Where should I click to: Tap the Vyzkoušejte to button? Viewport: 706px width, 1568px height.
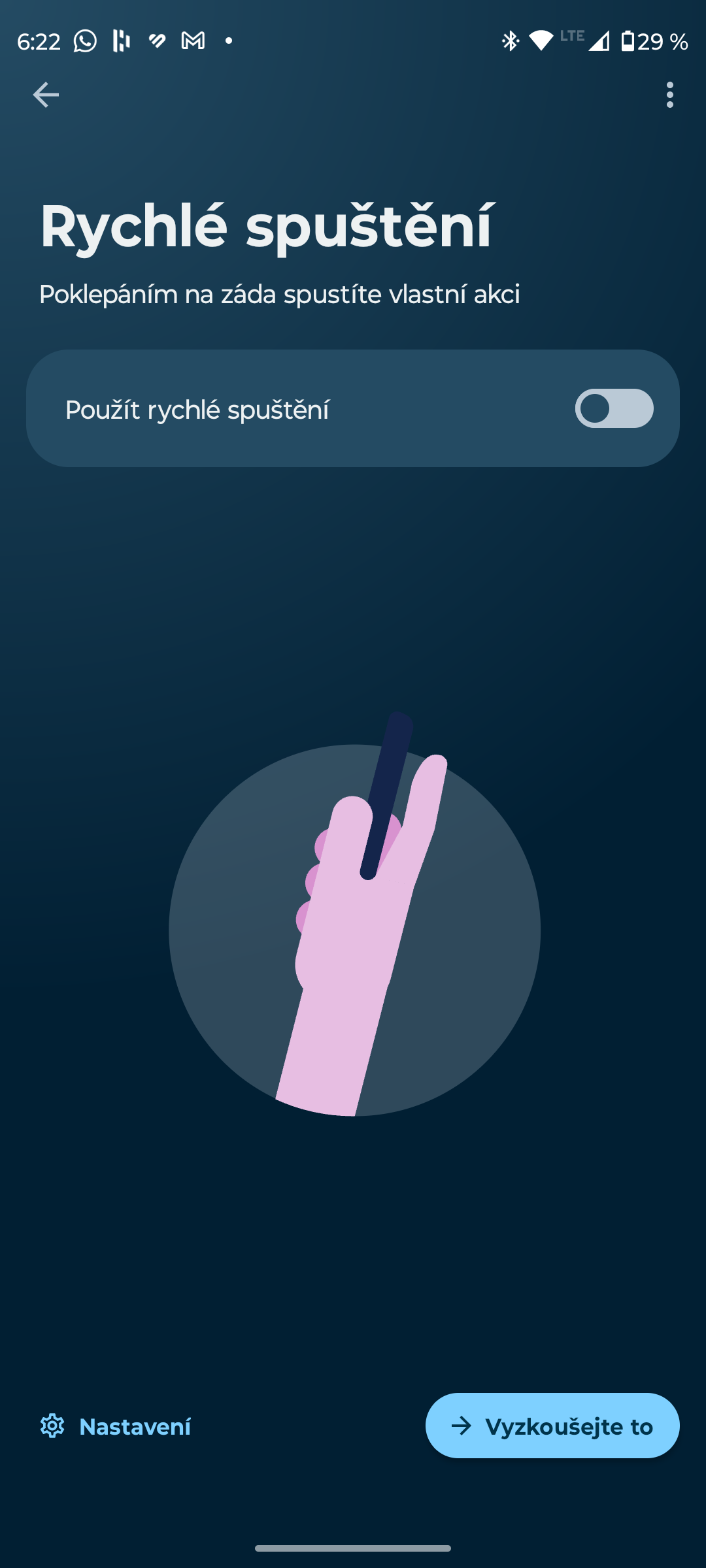point(552,1426)
